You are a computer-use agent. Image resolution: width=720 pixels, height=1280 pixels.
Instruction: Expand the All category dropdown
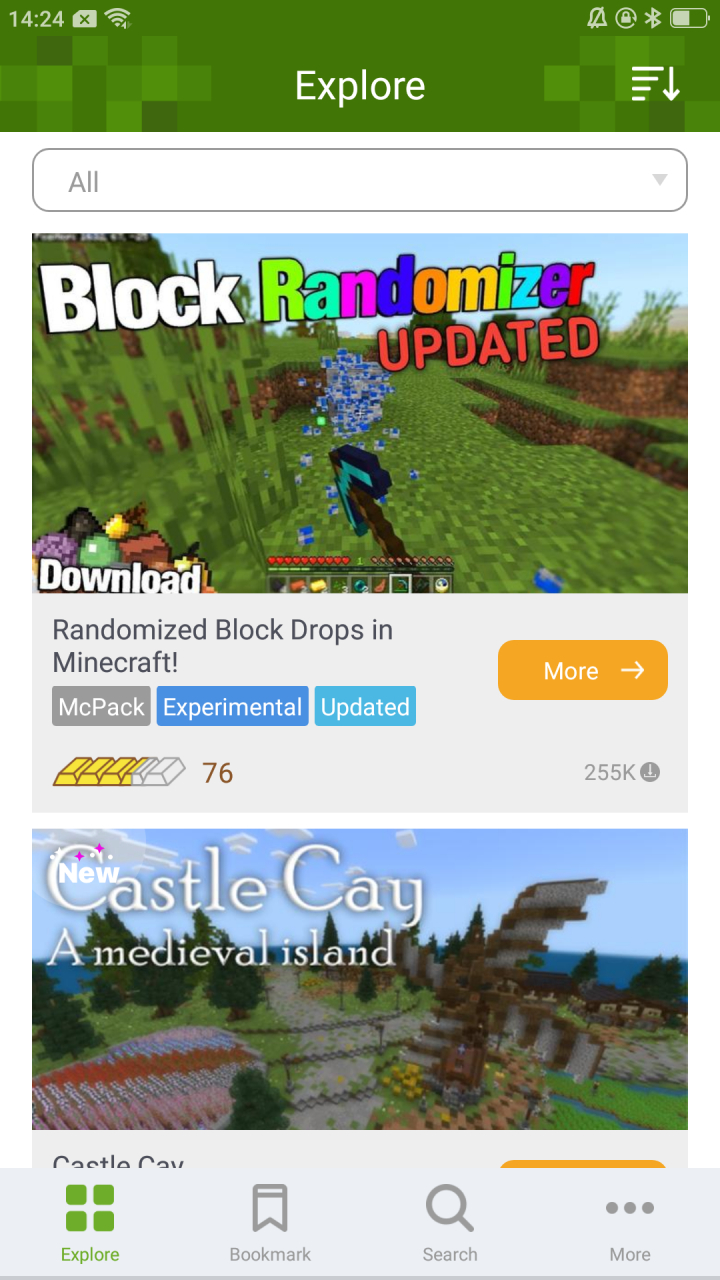coord(360,181)
